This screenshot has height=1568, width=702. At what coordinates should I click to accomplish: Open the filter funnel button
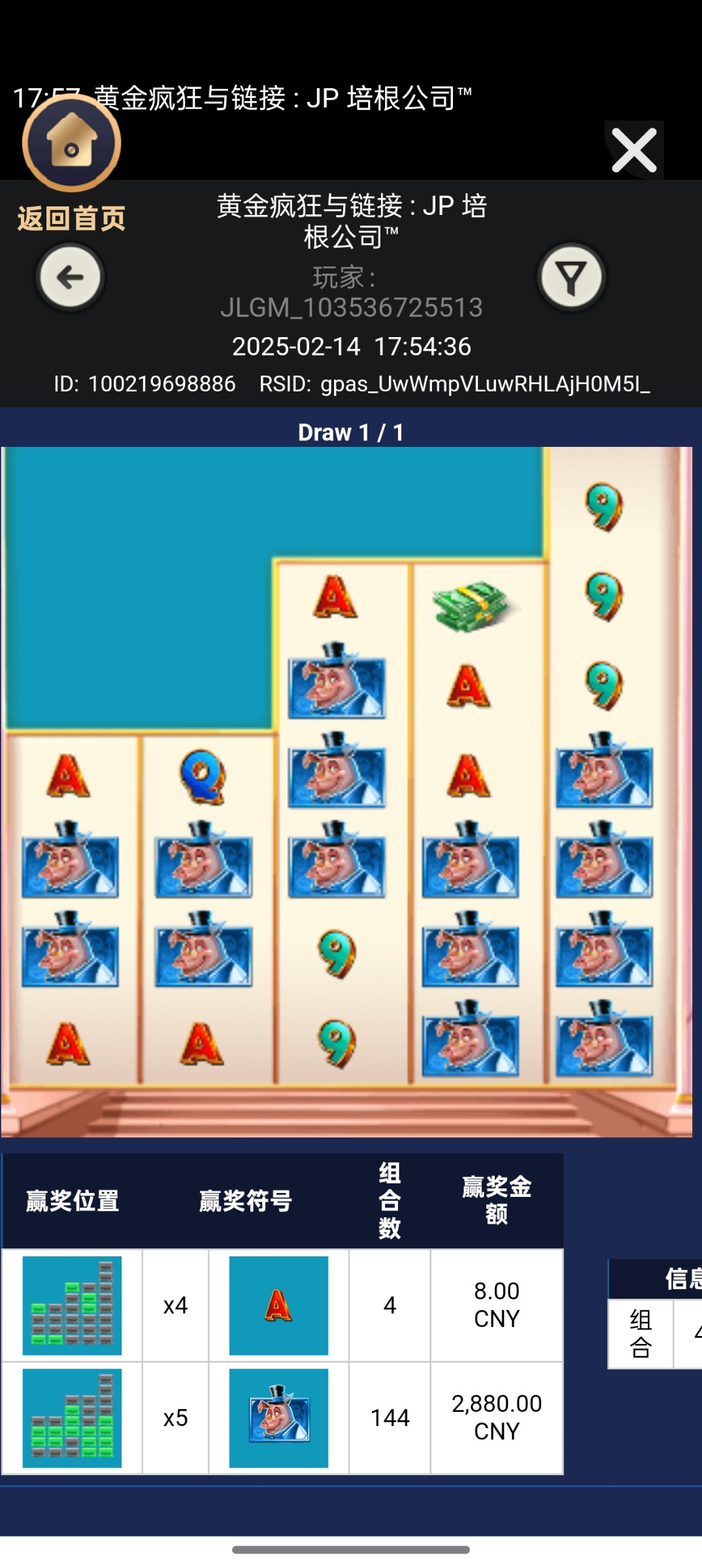pyautogui.click(x=571, y=277)
